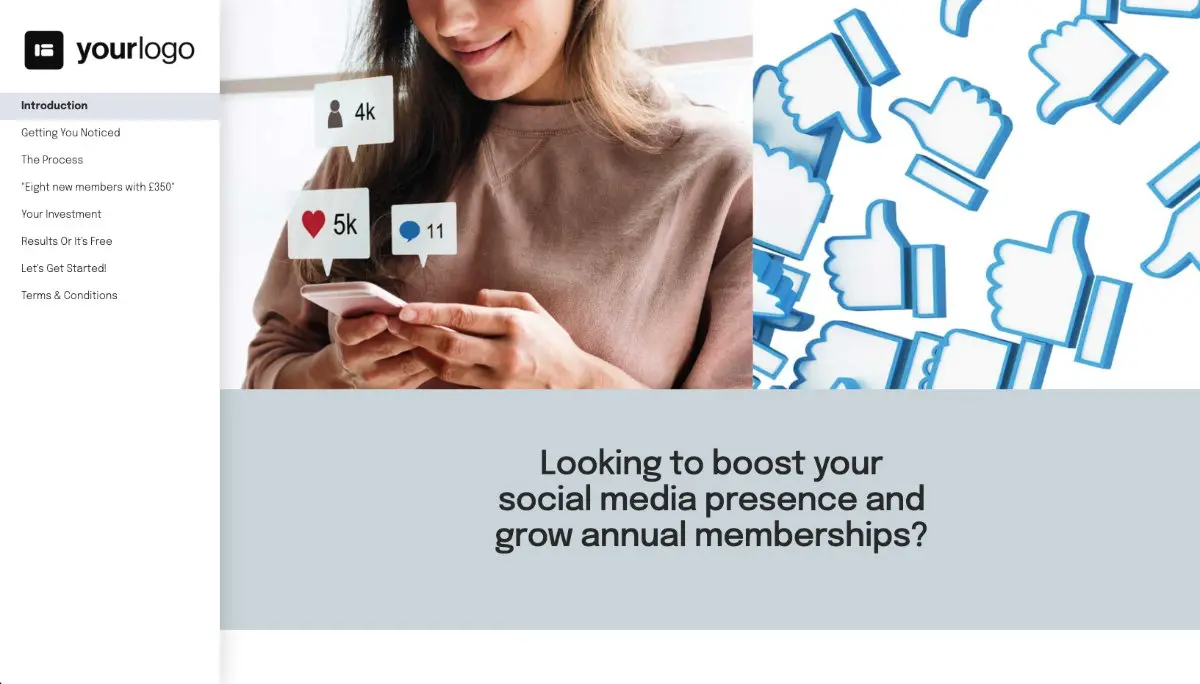This screenshot has height=684, width=1200.
Task: Open the Introduction section
Action: [54, 106]
